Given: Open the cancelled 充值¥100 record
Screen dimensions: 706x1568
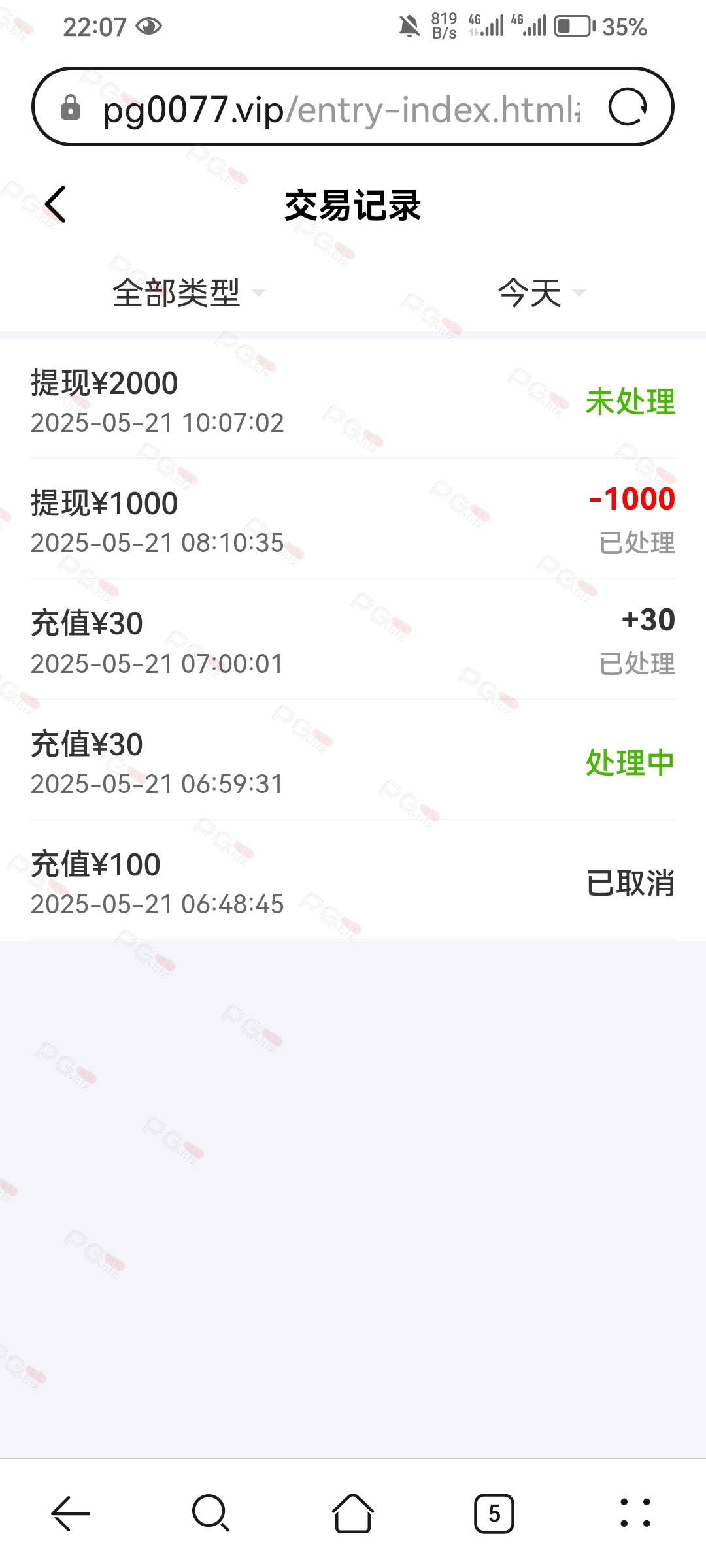Looking at the screenshot, I should click(353, 880).
